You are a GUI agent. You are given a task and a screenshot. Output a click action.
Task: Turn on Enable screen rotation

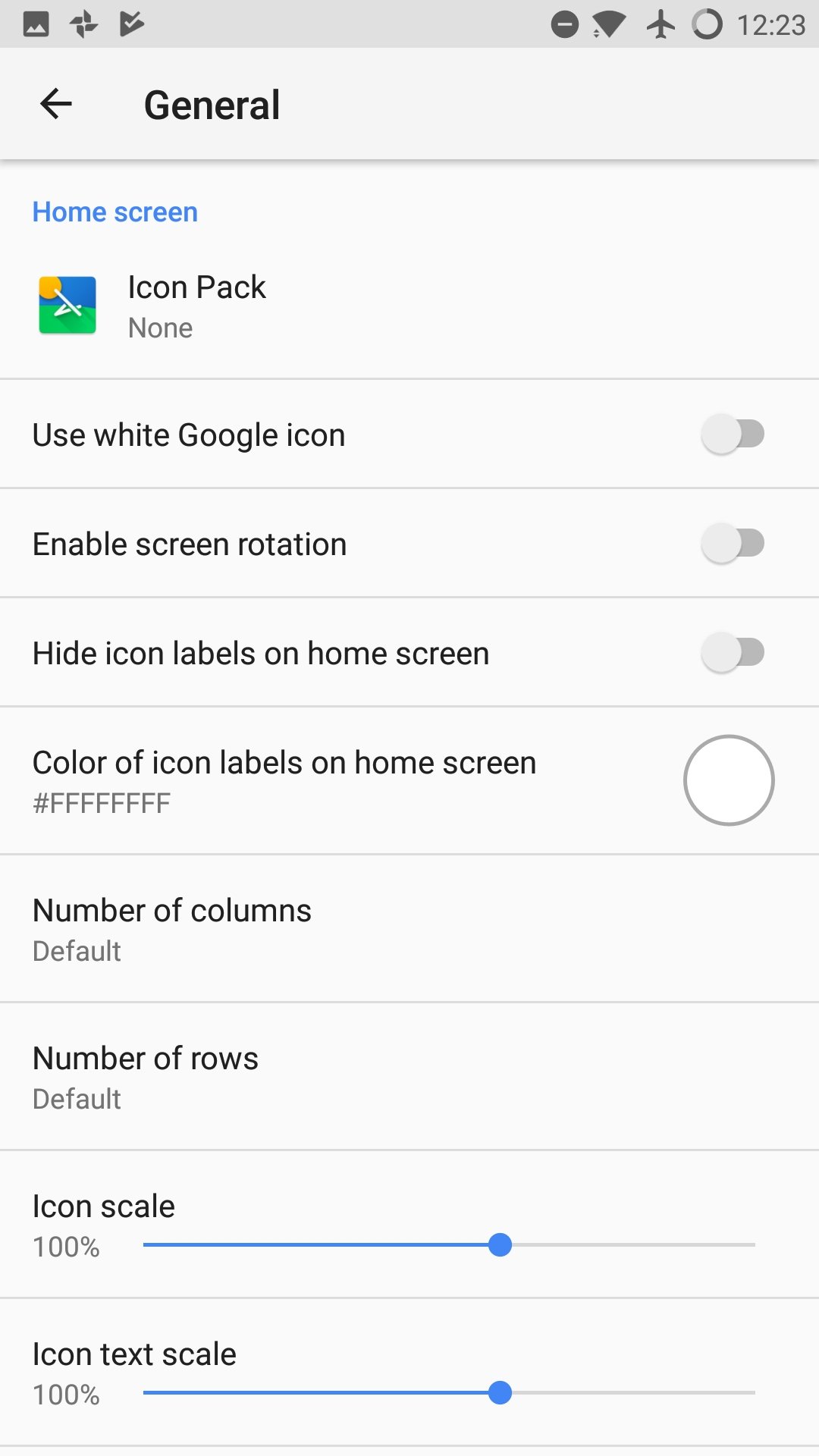tap(733, 543)
